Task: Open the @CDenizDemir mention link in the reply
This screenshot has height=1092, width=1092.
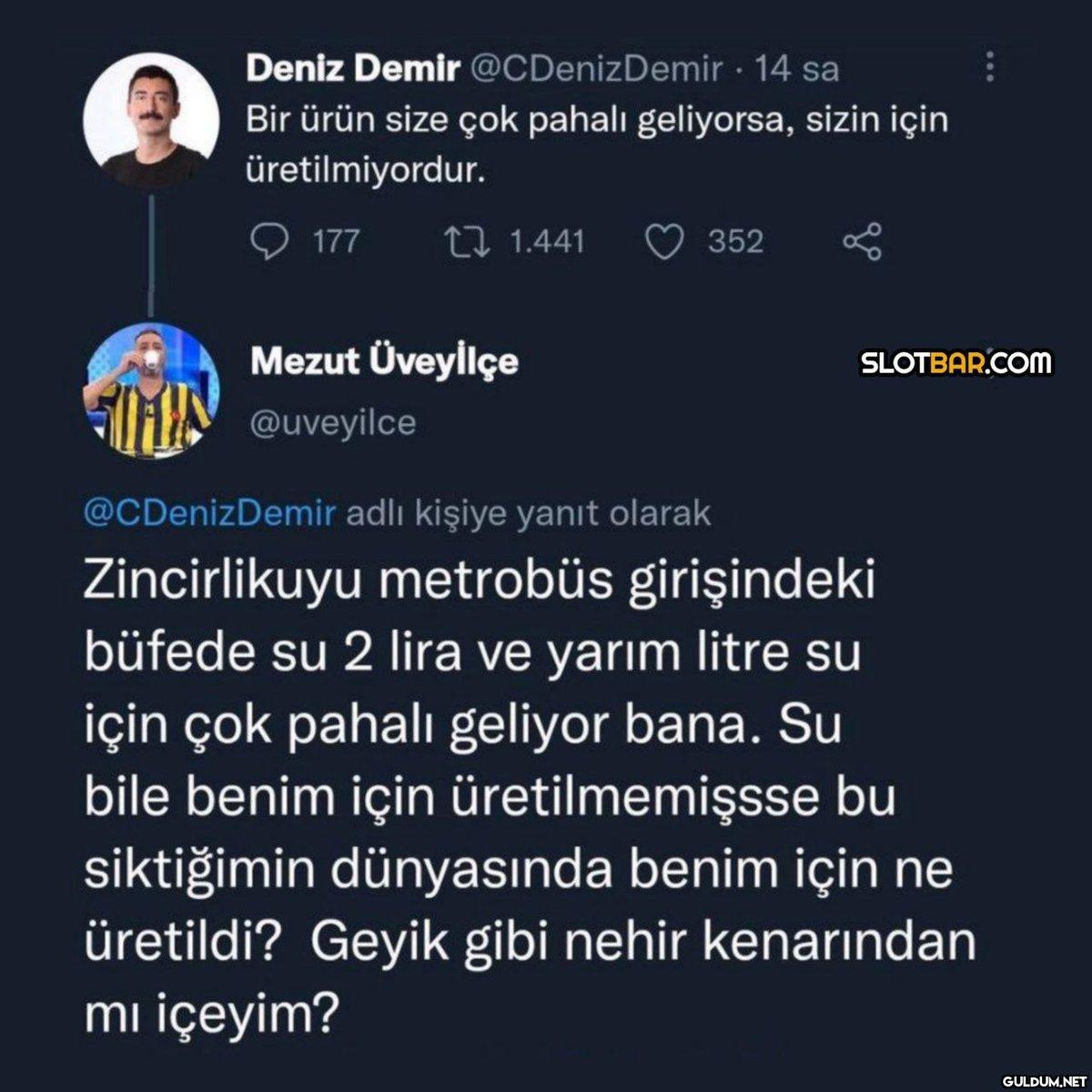Action: pyautogui.click(x=209, y=513)
